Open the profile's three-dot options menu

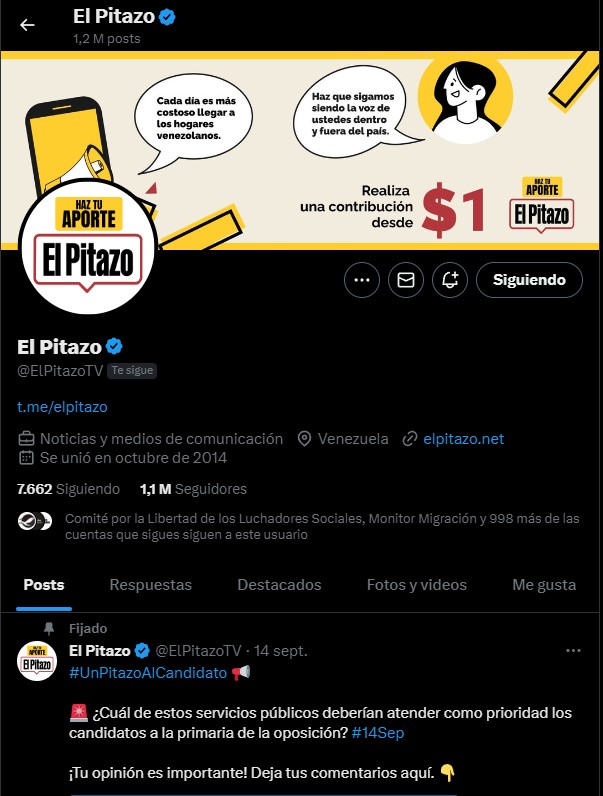point(362,281)
